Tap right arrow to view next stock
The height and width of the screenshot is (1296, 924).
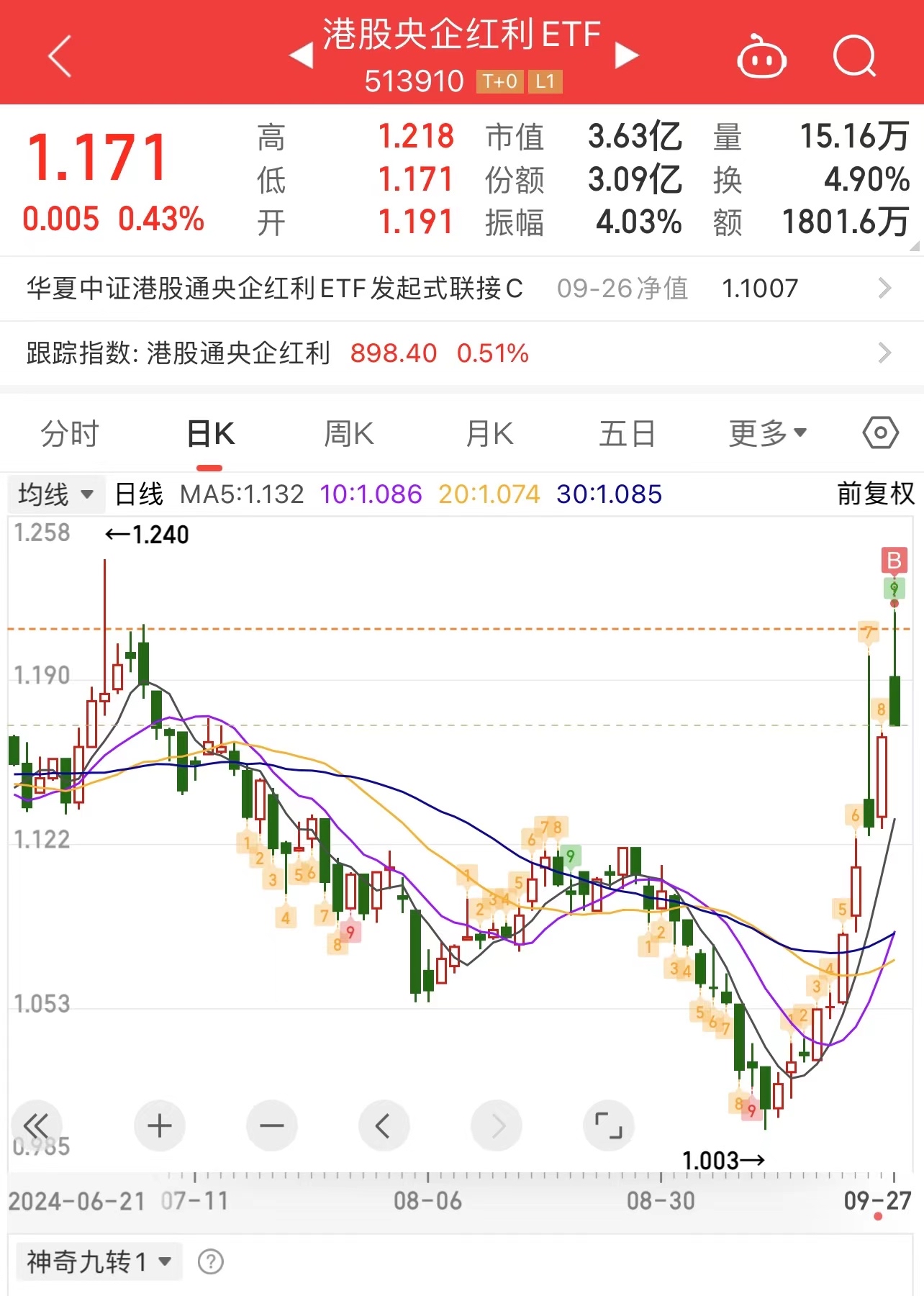[628, 54]
